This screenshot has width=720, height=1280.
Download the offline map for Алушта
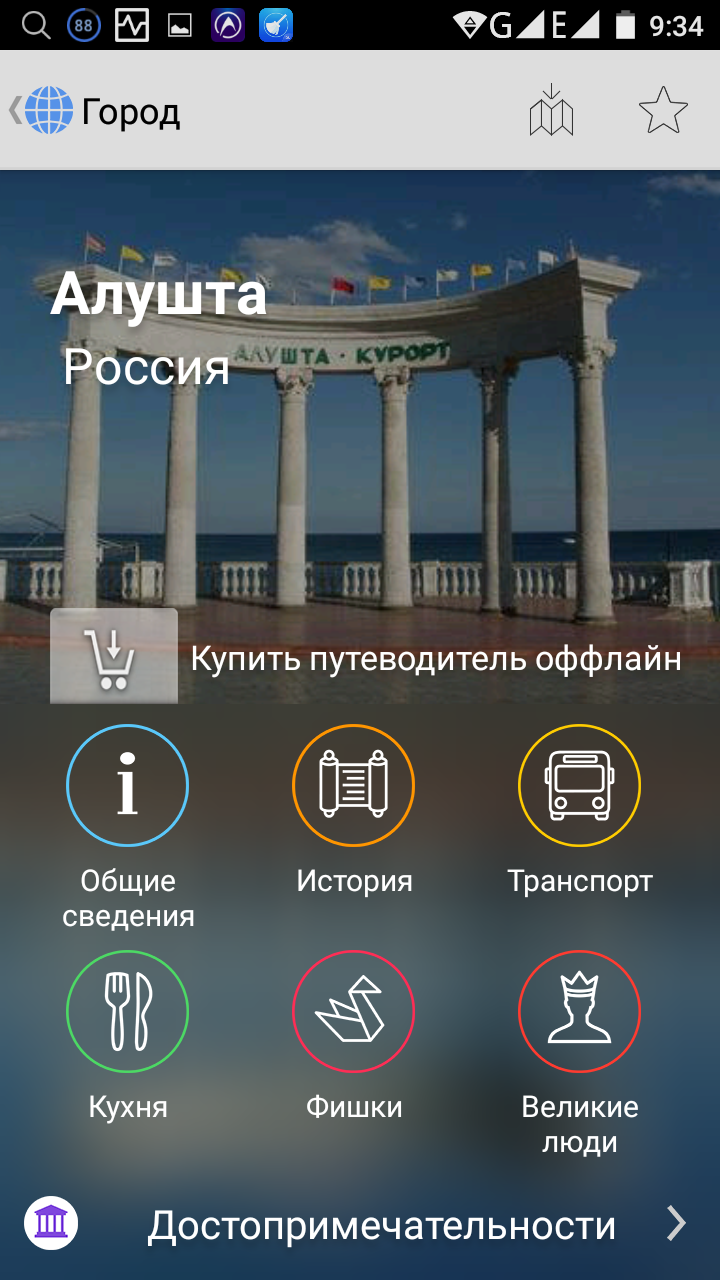point(551,111)
